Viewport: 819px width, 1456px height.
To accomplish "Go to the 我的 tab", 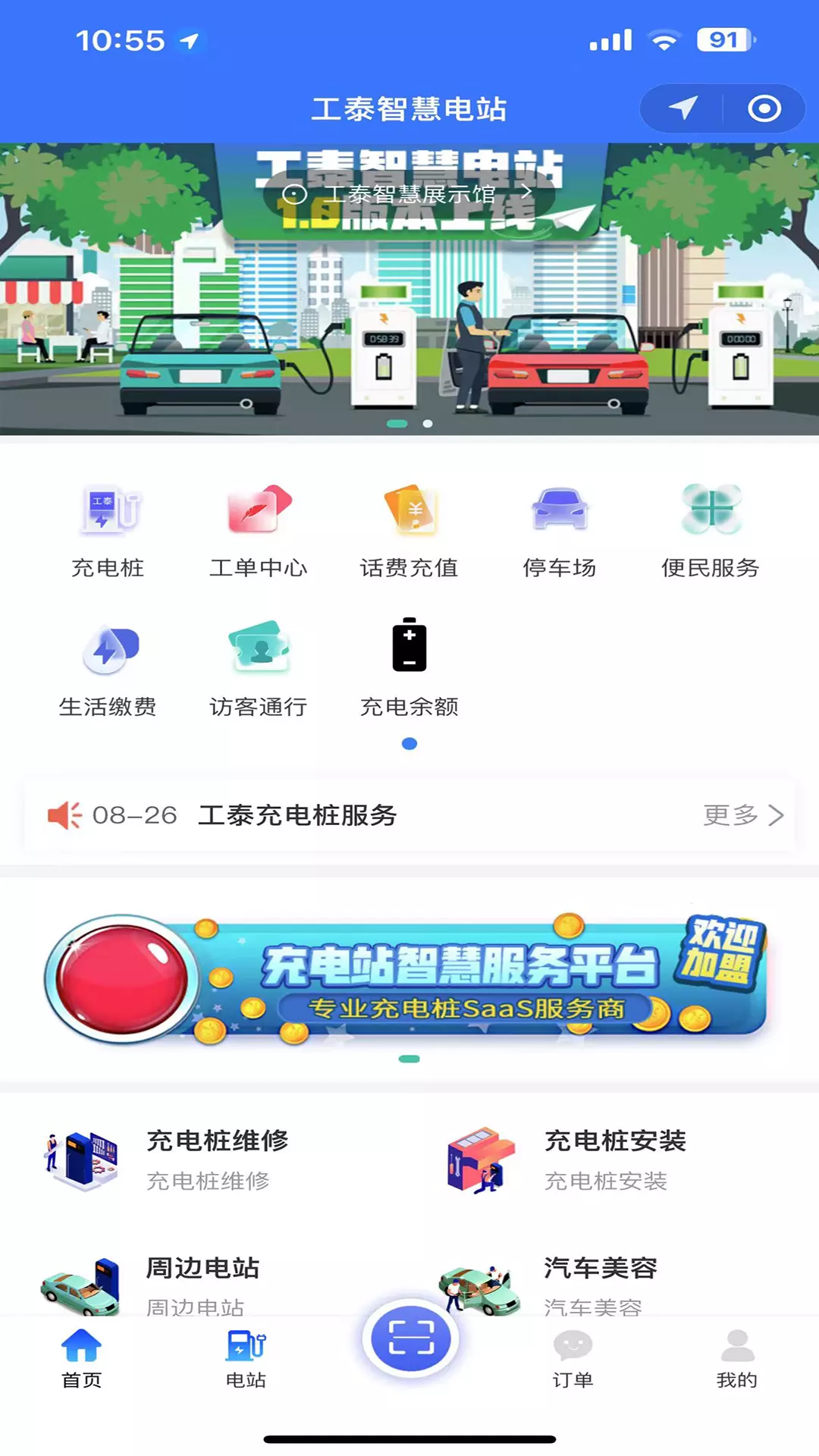I will click(737, 1359).
